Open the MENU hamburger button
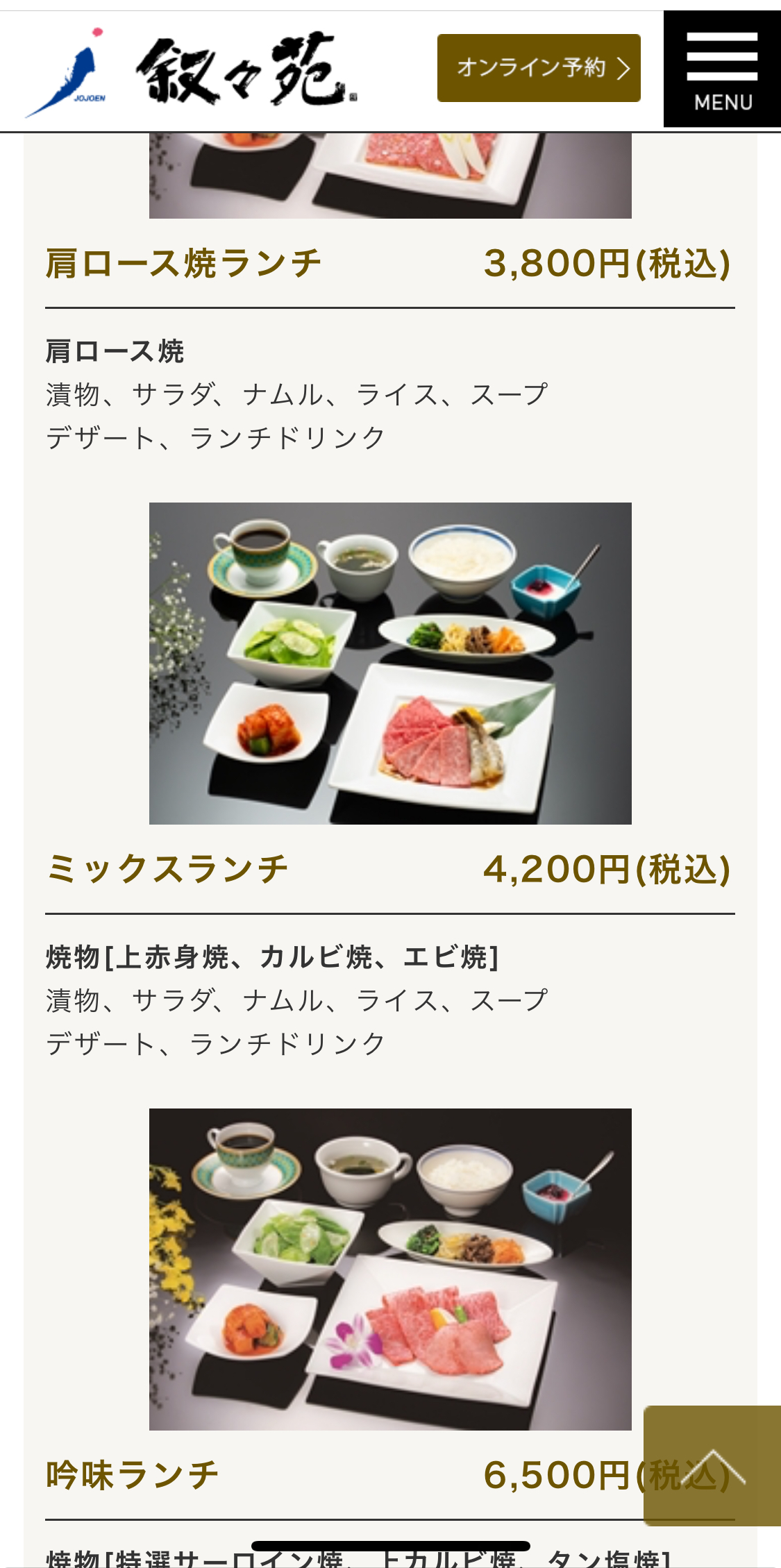This screenshot has width=781, height=1568. (x=721, y=69)
